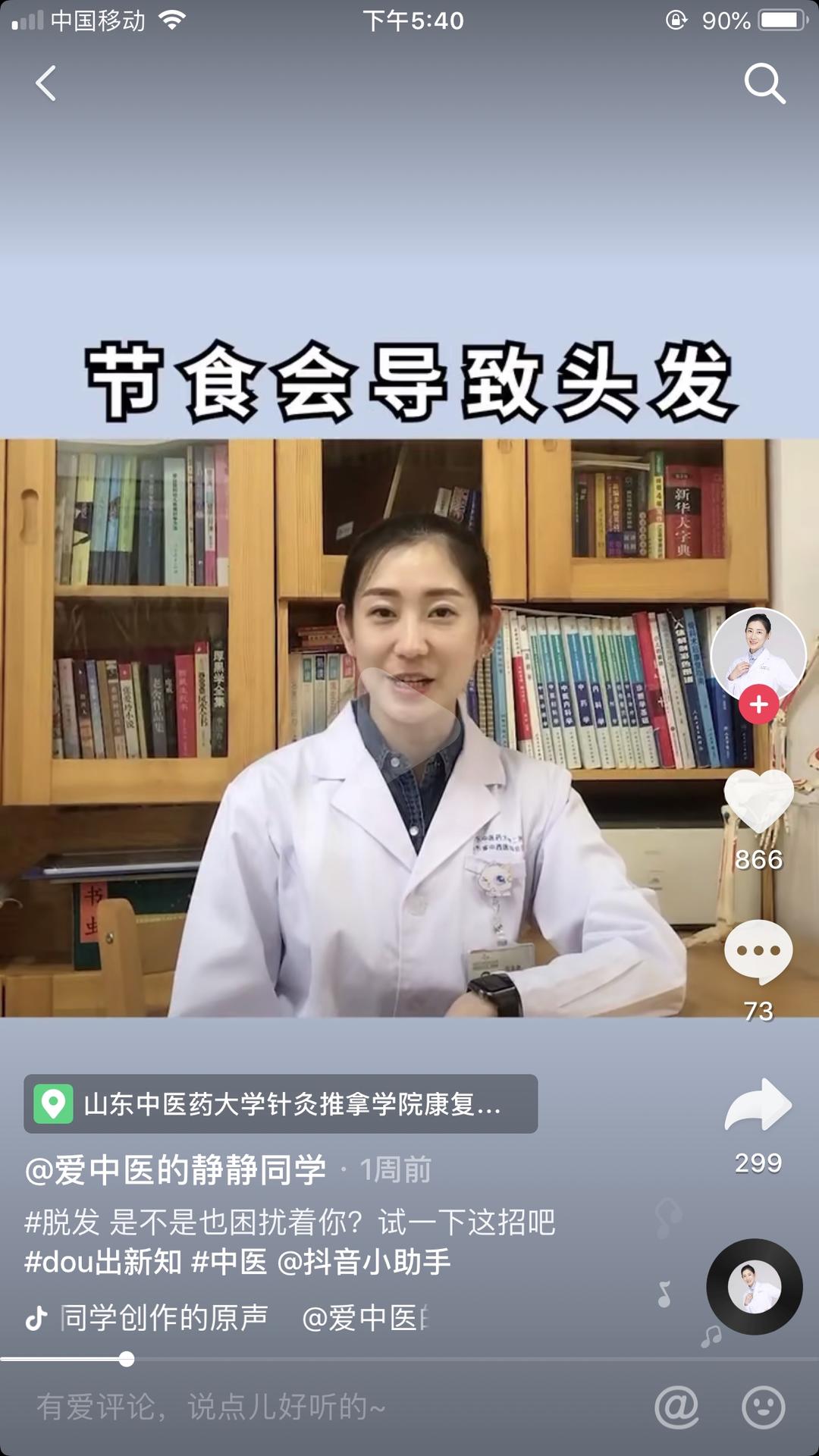Viewport: 819px width, 1456px height.
Task: Open @爱中医的静静同学 username link
Action: point(176,1170)
